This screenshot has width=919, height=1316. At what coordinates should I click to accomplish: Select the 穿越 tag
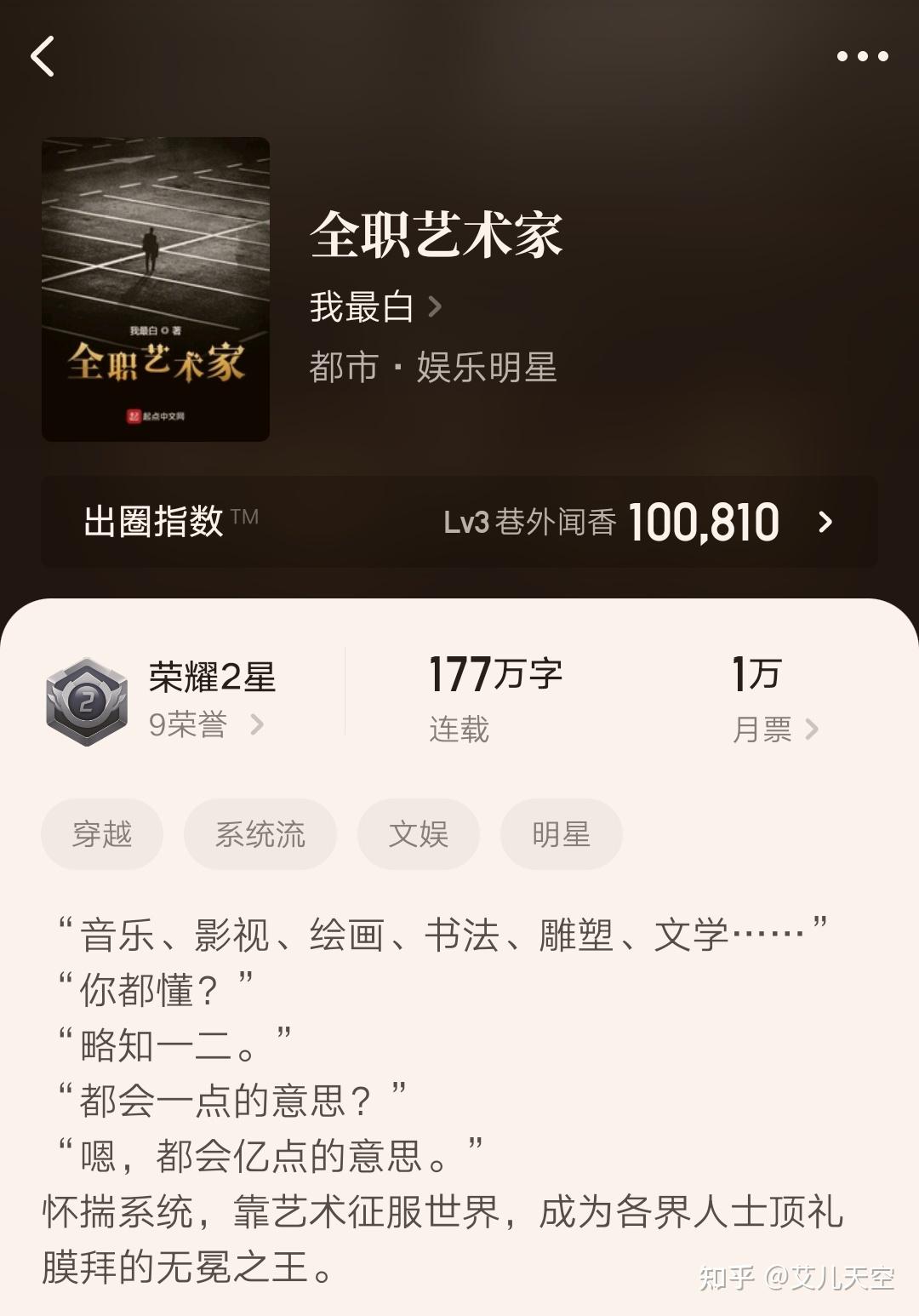point(102,835)
